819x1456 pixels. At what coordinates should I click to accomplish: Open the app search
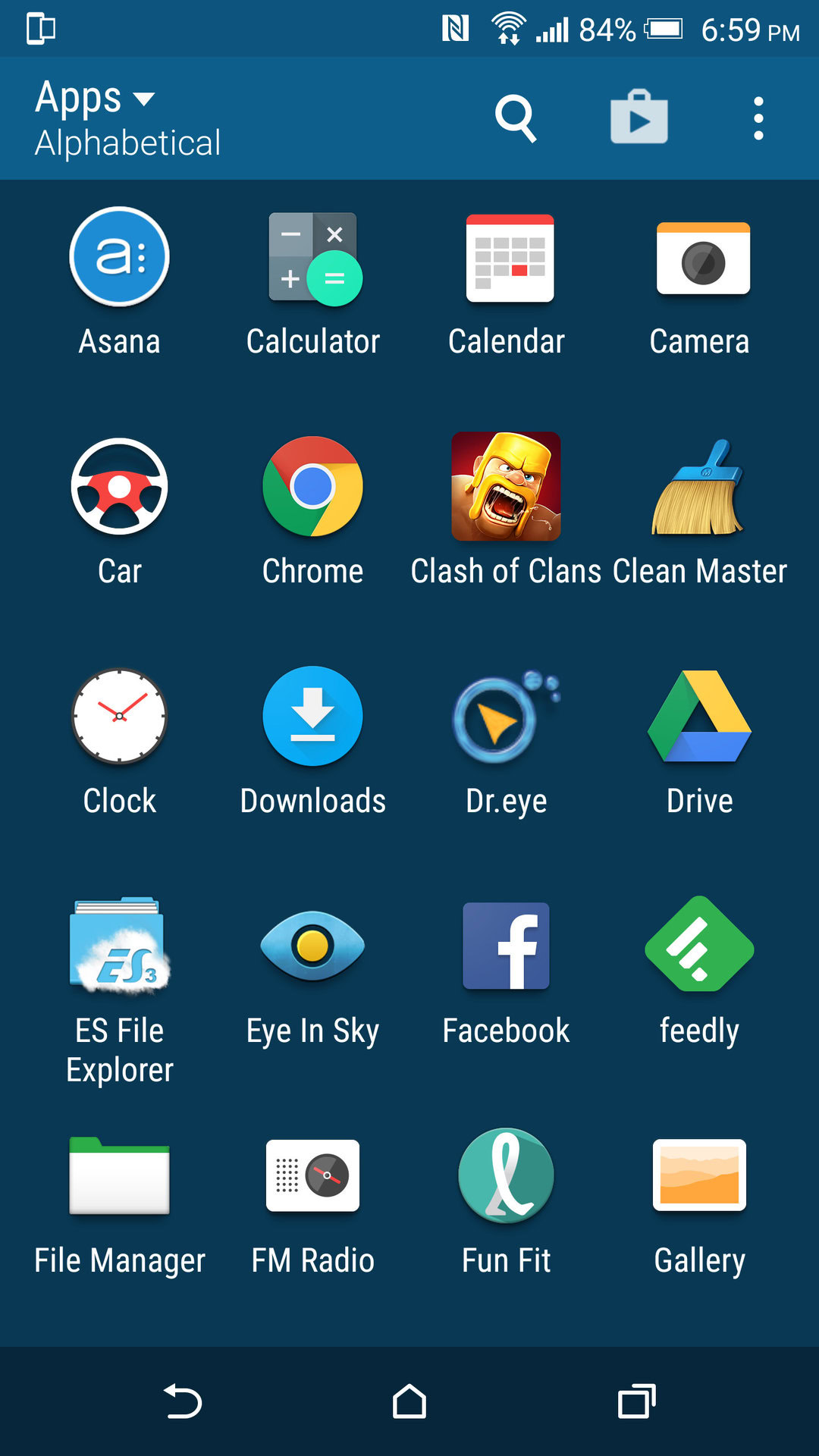516,118
